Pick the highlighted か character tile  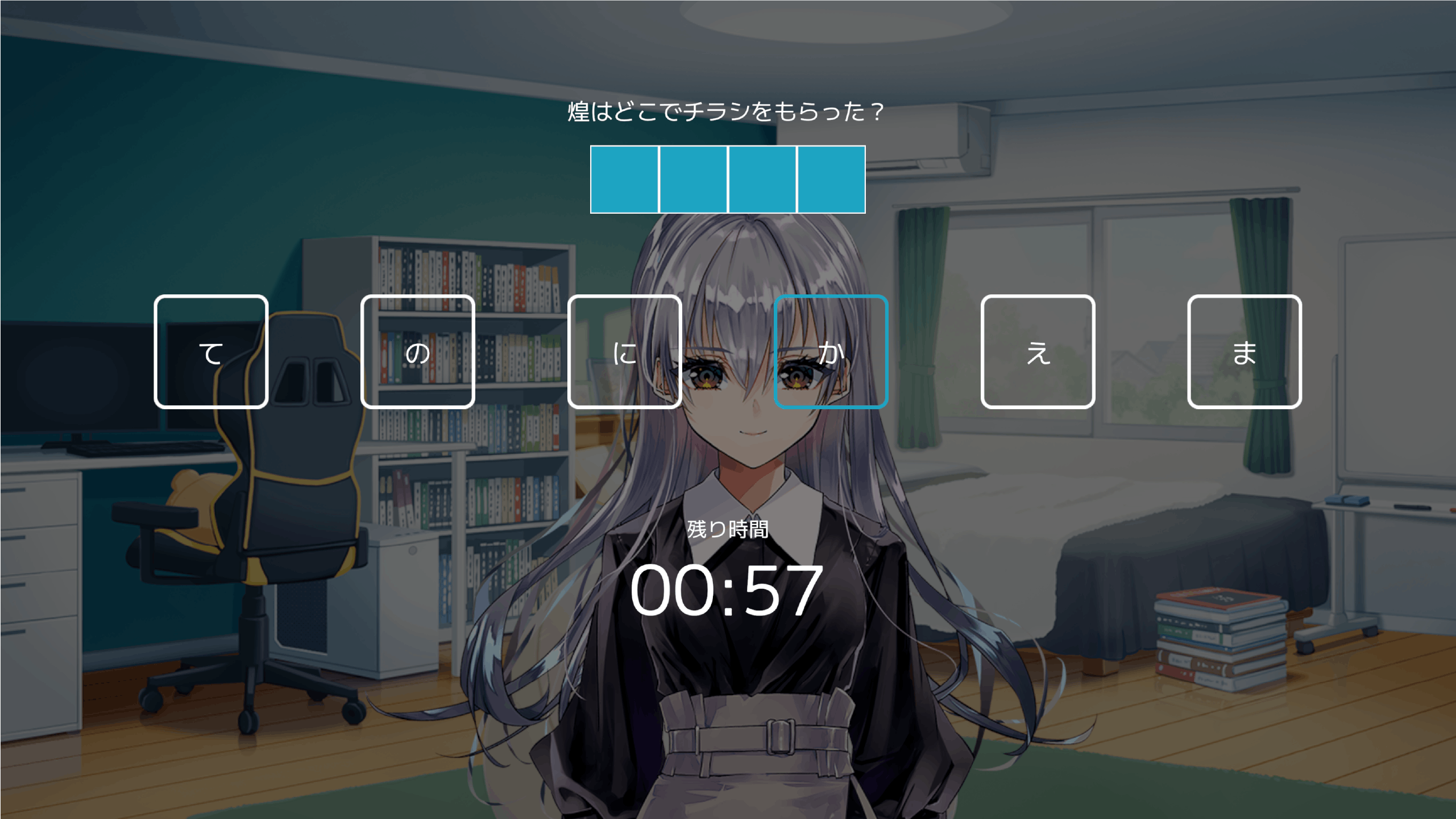831,352
